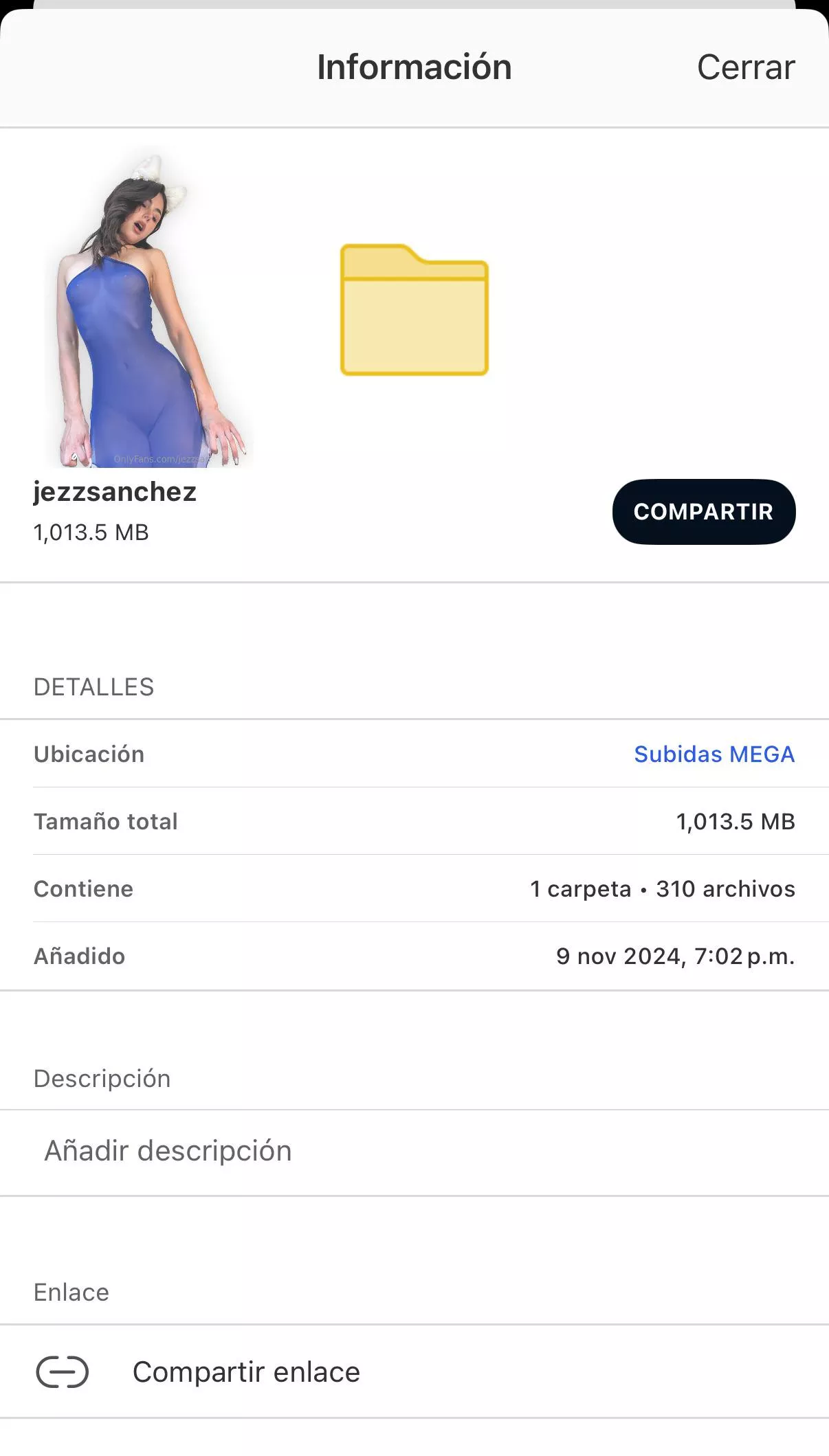Image resolution: width=829 pixels, height=1456 pixels.
Task: Tap the DETALLES section header
Action: (94, 686)
